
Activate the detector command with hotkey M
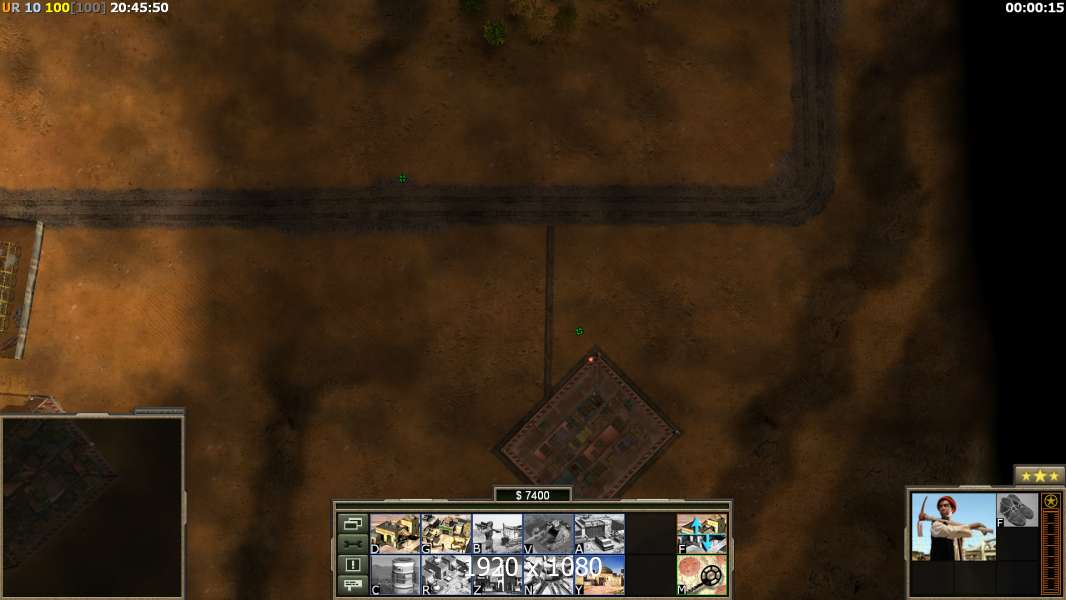tap(702, 575)
